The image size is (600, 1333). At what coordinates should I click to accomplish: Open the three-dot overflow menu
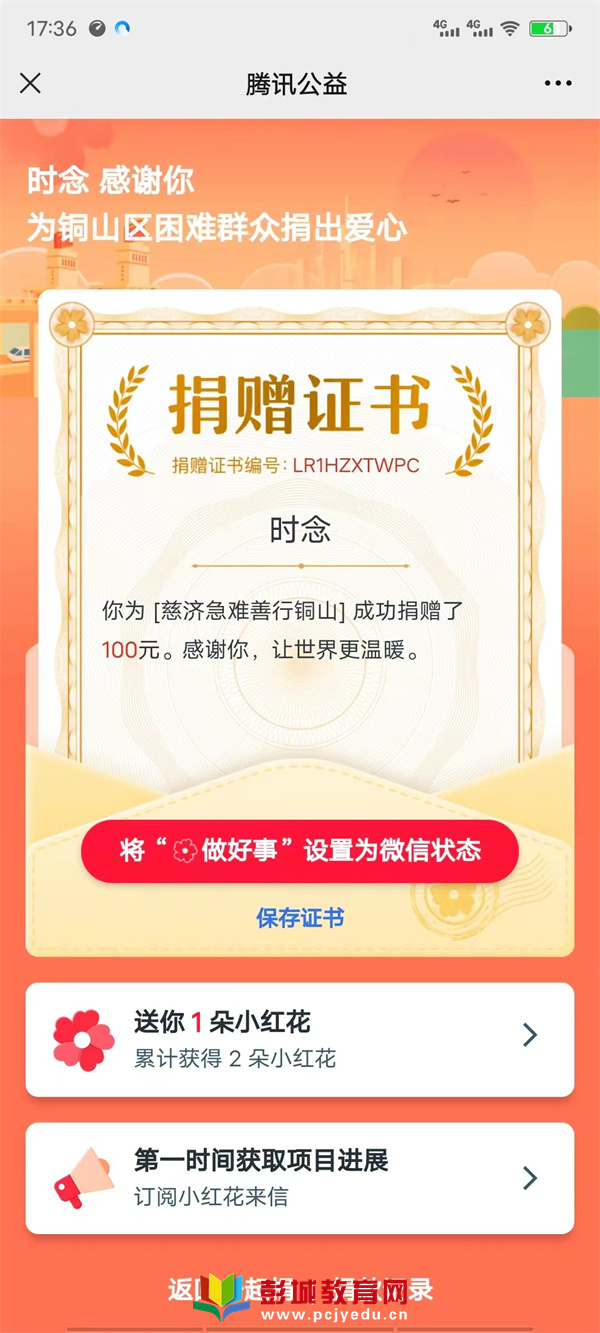[558, 84]
